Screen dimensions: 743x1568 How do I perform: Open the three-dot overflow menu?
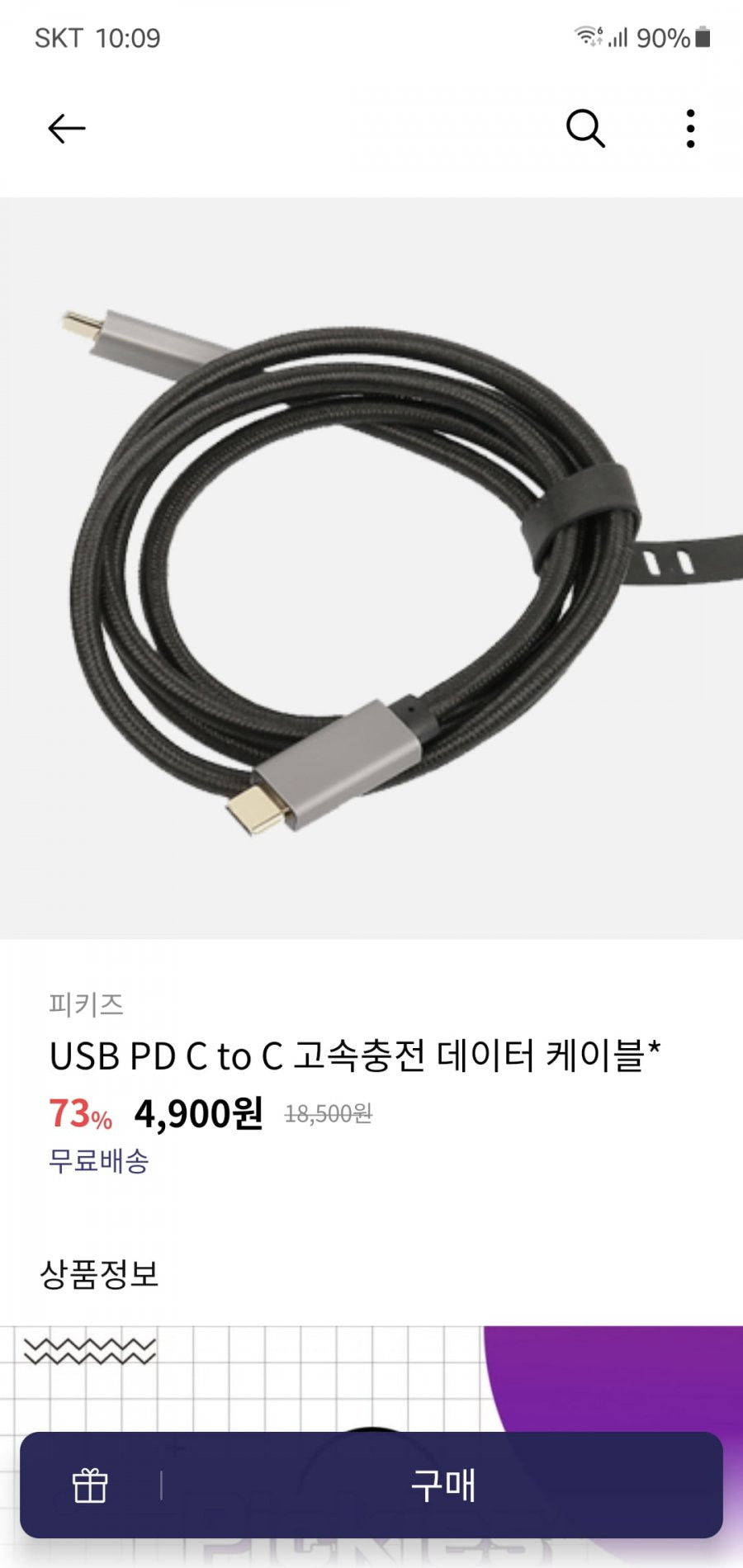(x=690, y=129)
